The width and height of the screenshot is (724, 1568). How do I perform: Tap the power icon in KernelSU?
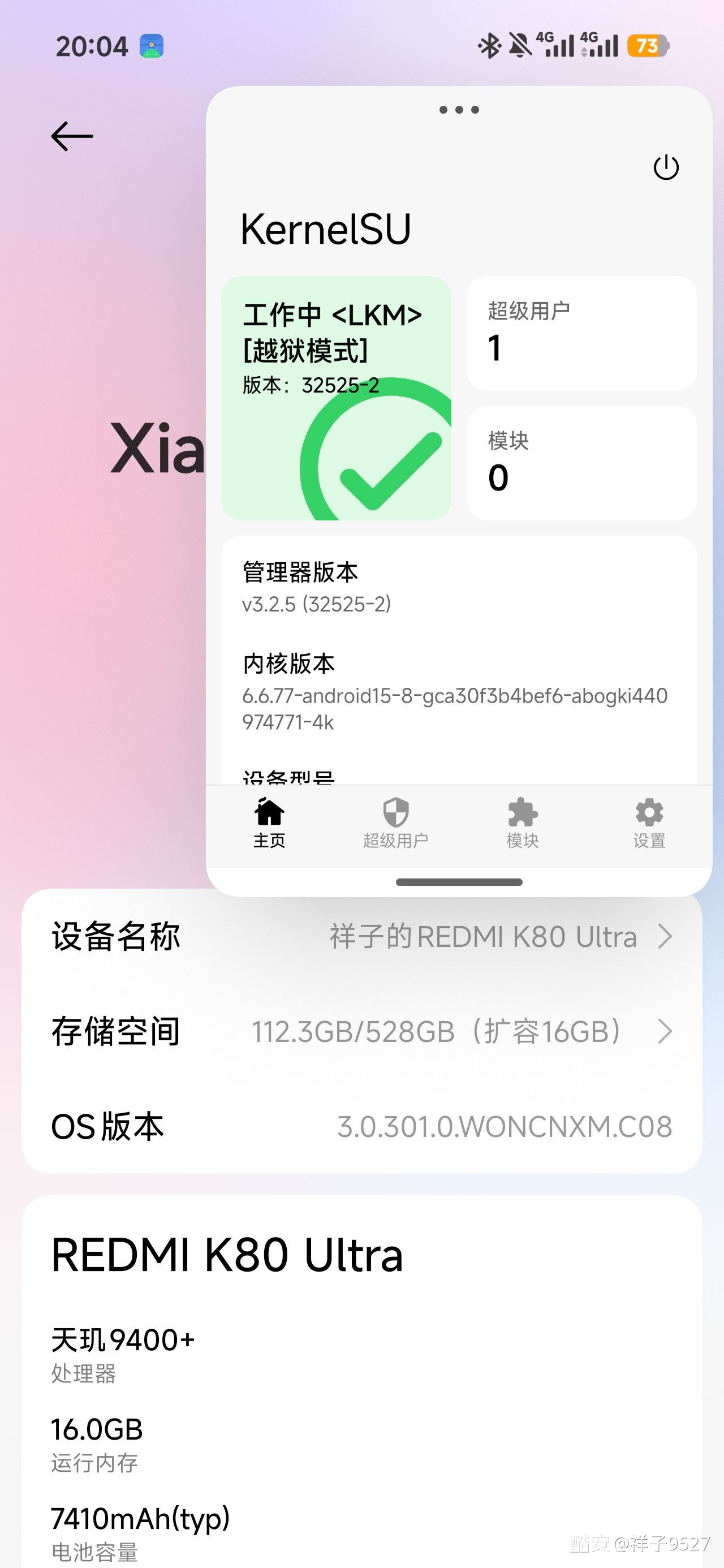point(666,167)
